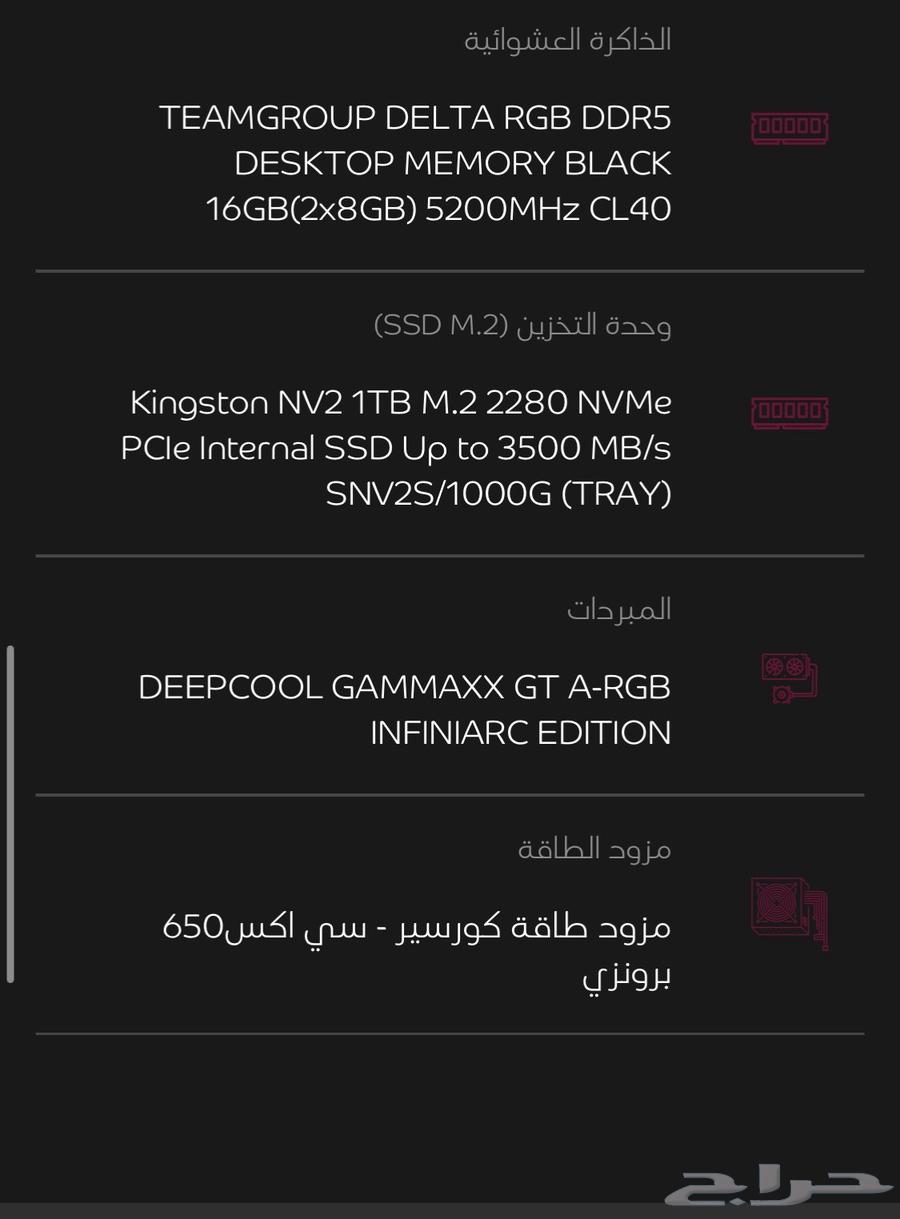This screenshot has height=1219, width=900.
Task: Tap the icon beside TEAMGROUP DELTA RGB entry
Action: [789, 128]
